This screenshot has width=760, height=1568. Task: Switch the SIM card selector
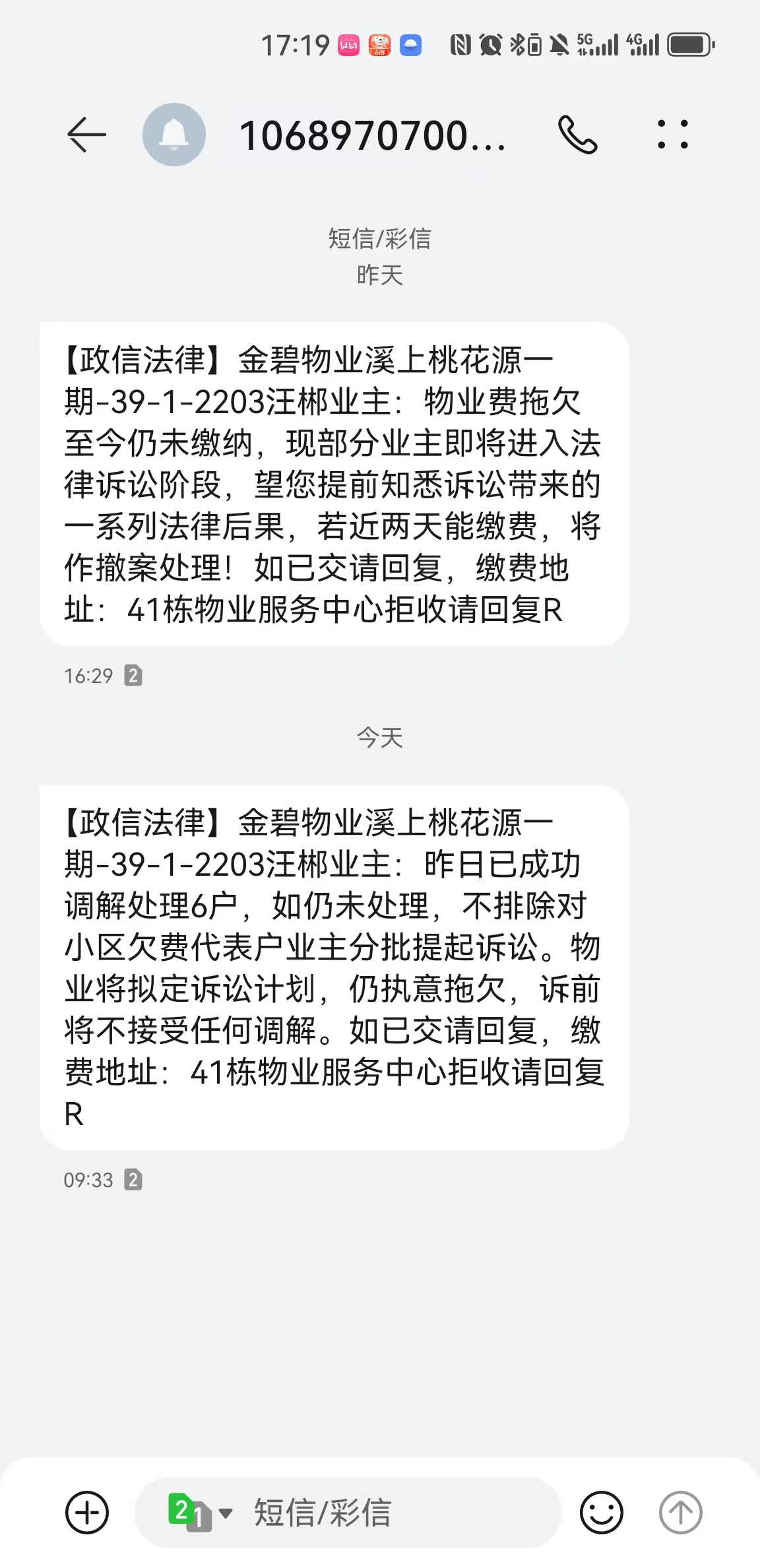click(x=199, y=1512)
